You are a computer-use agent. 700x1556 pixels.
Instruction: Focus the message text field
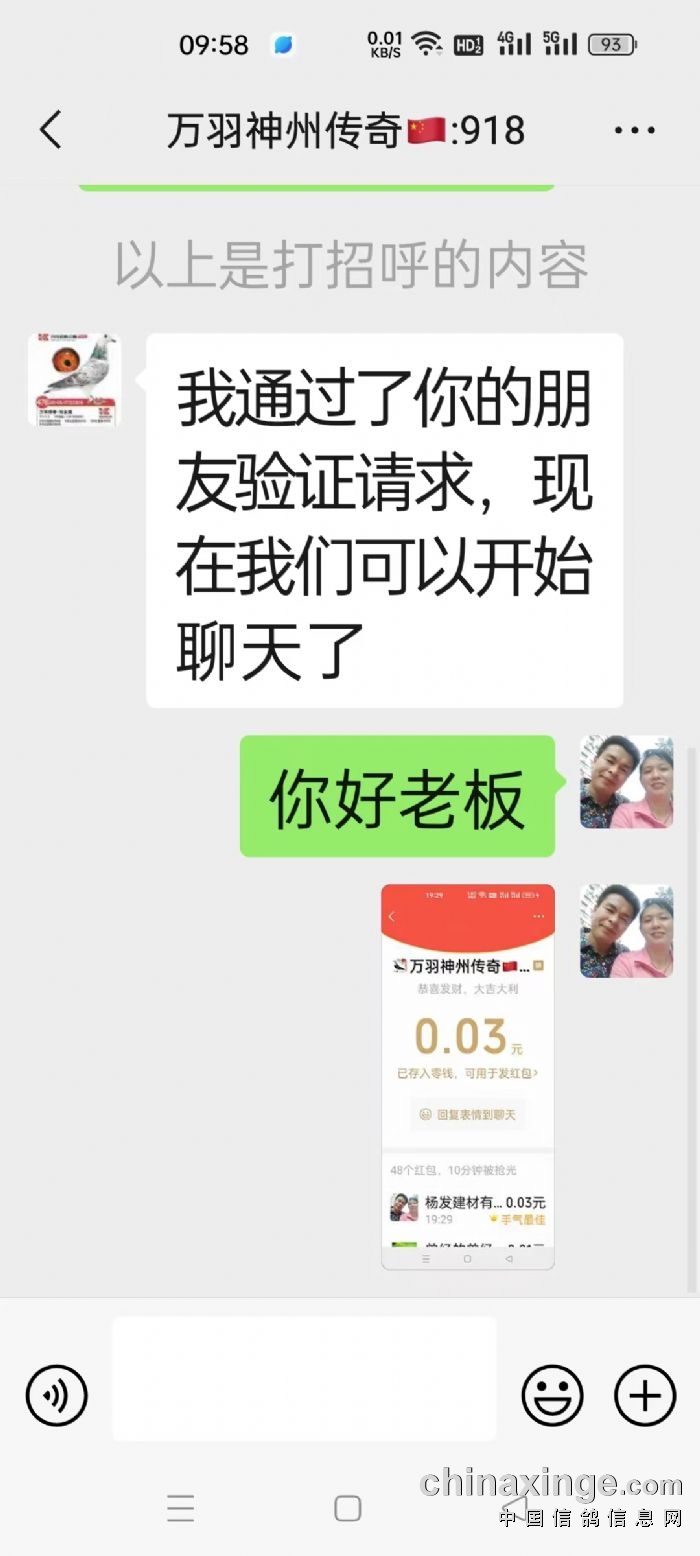point(304,1378)
